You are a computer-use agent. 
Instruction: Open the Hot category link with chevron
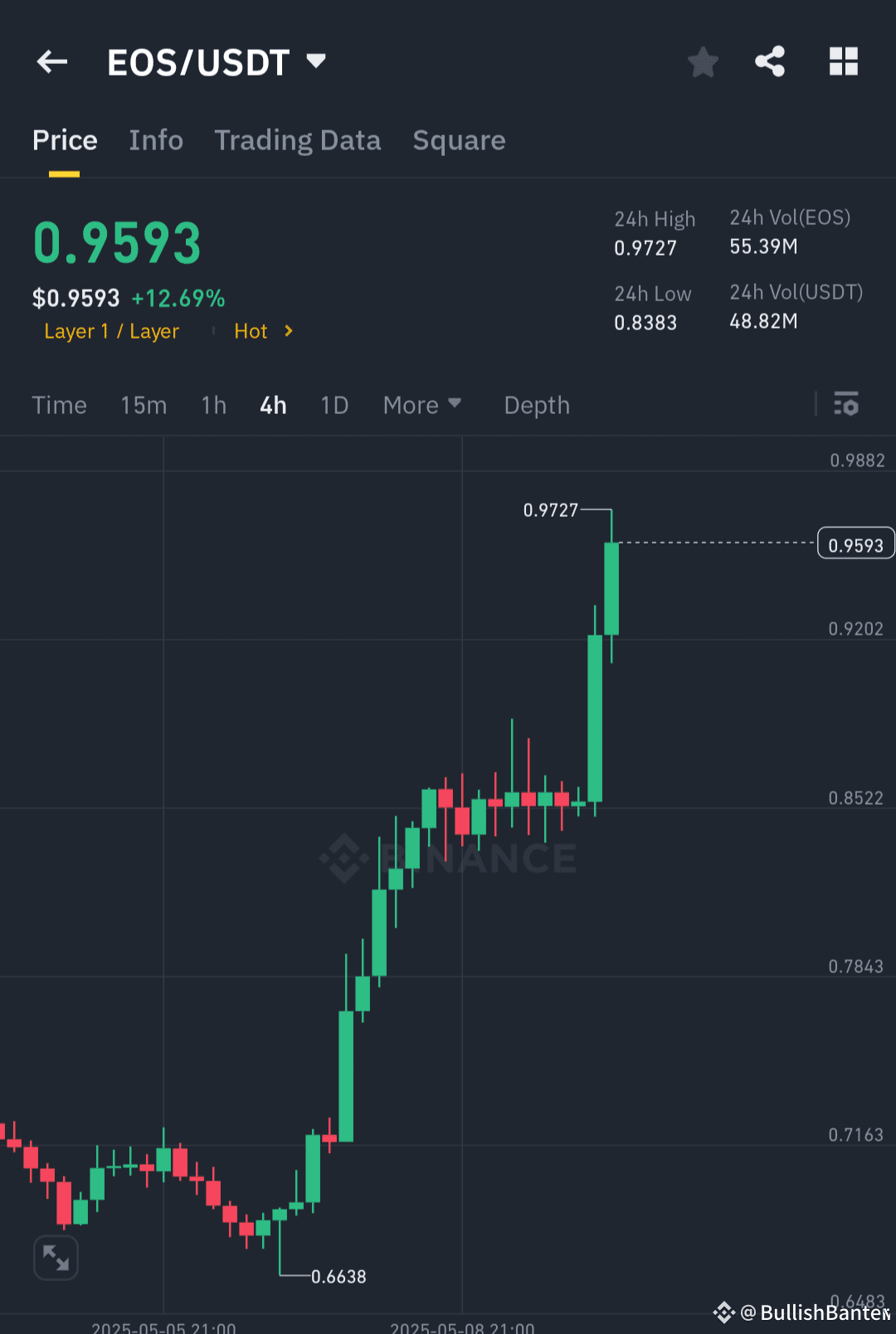coord(263,331)
